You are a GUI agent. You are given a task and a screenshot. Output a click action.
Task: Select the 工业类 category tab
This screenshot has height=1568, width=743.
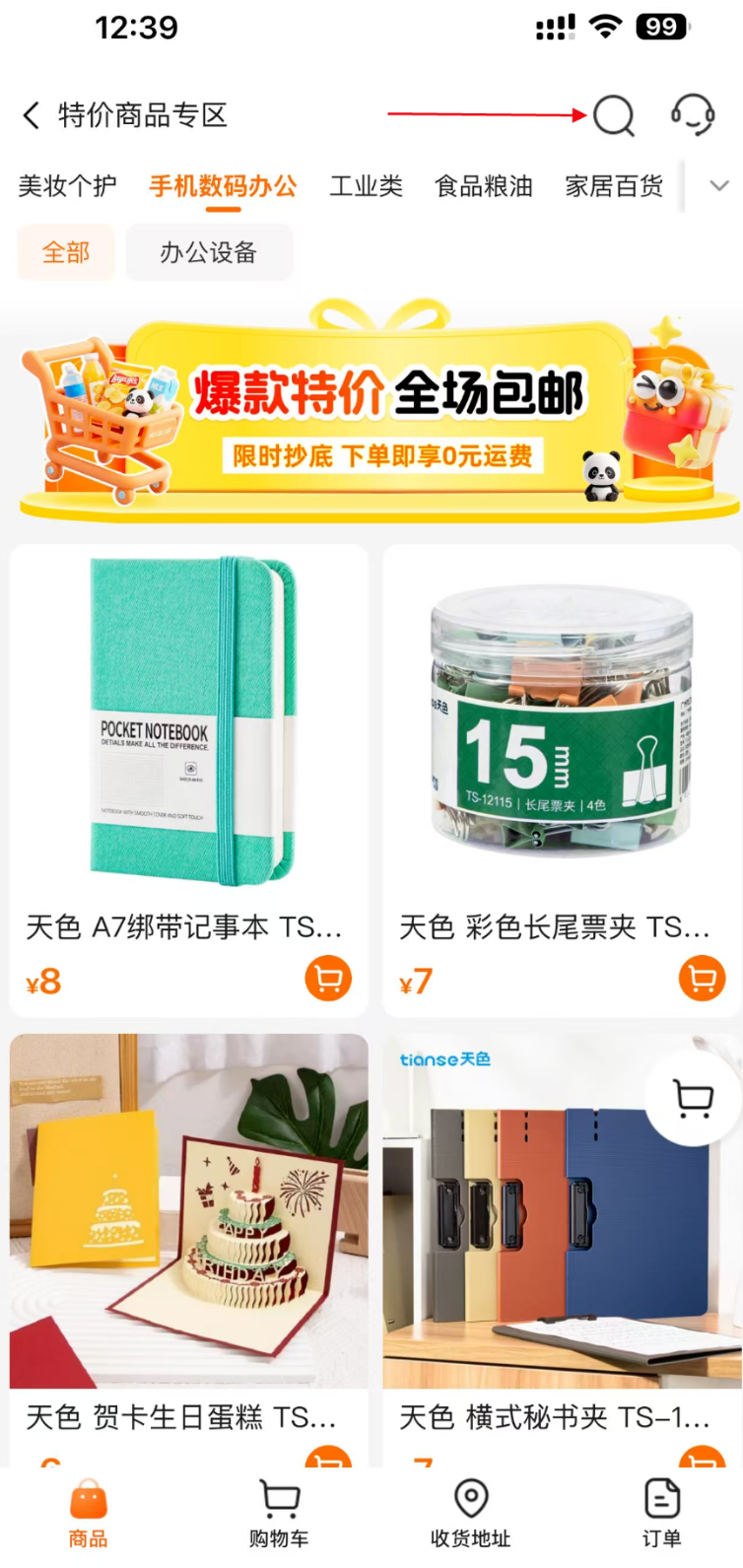pyautogui.click(x=366, y=186)
